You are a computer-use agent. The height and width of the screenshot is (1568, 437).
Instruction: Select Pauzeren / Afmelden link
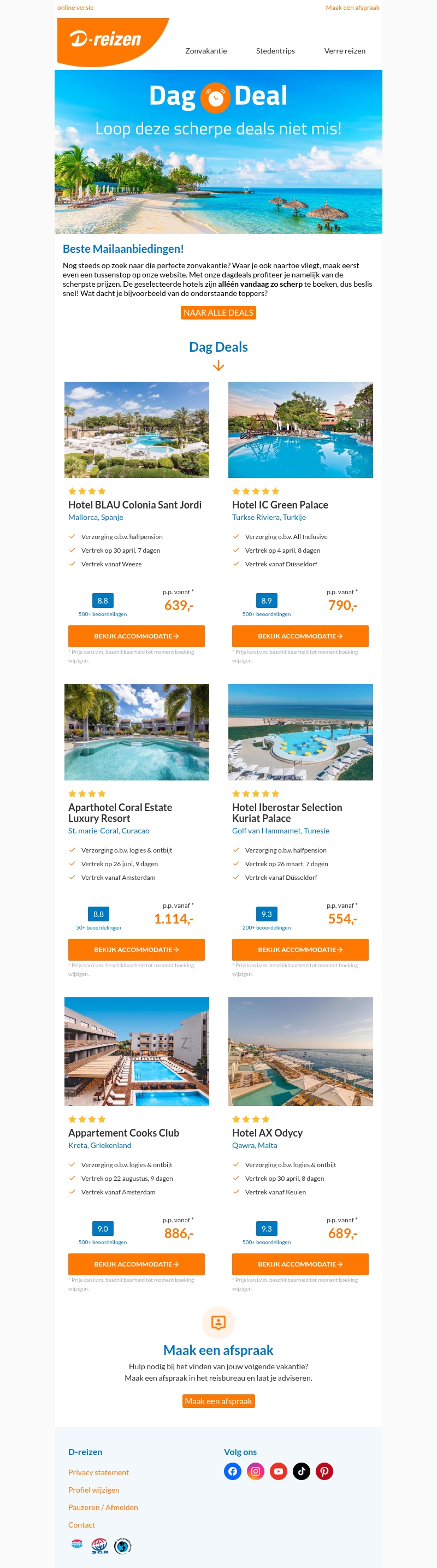click(103, 1508)
